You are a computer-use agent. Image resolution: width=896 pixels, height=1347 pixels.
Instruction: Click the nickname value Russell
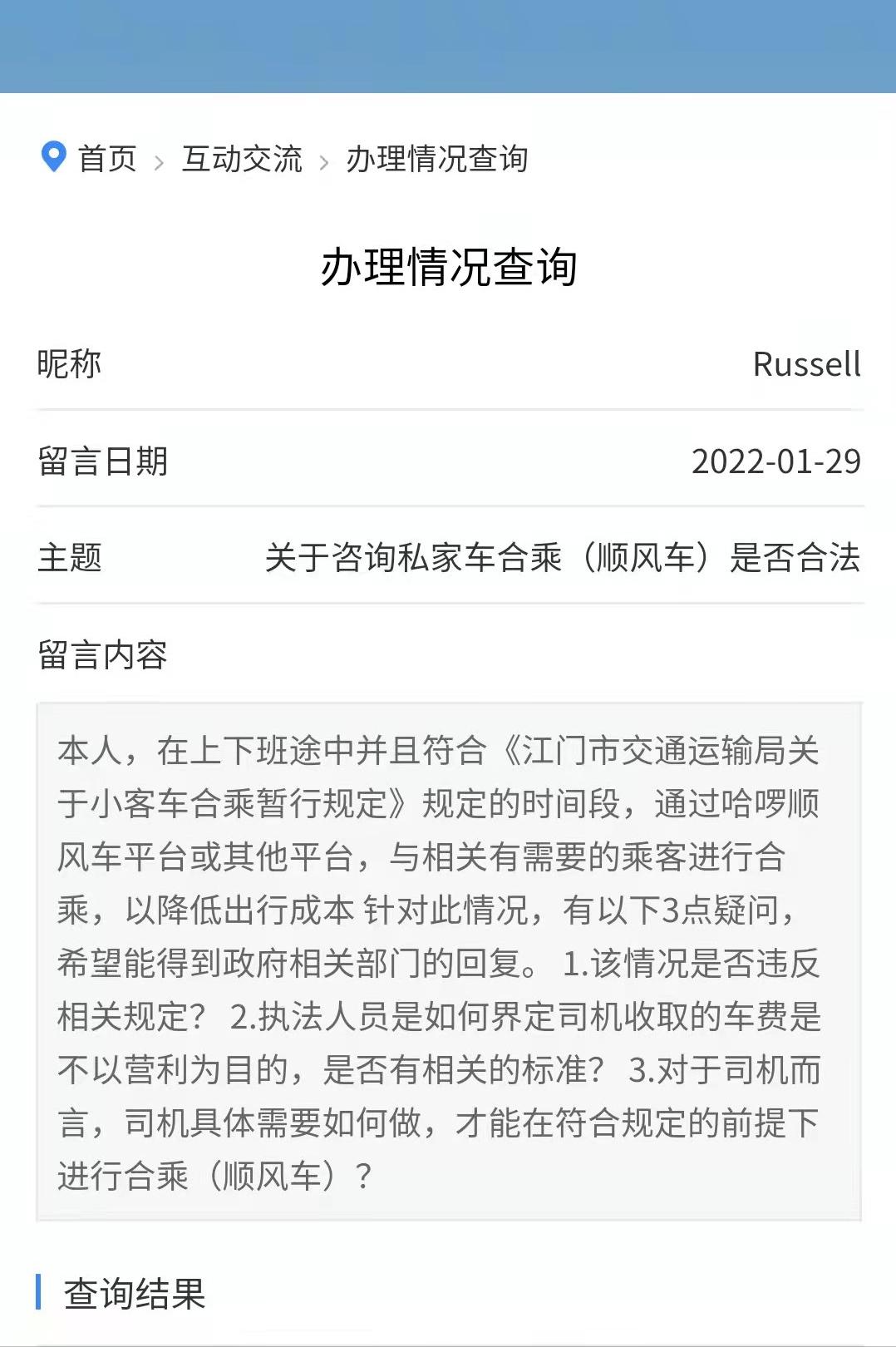point(805,364)
